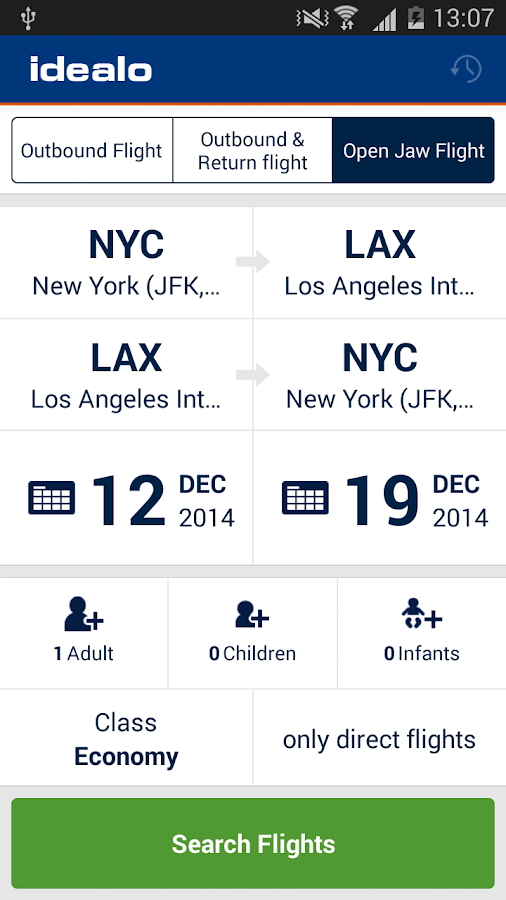Select the Open Jaw Flight tab
This screenshot has width=506, height=900.
coord(414,150)
